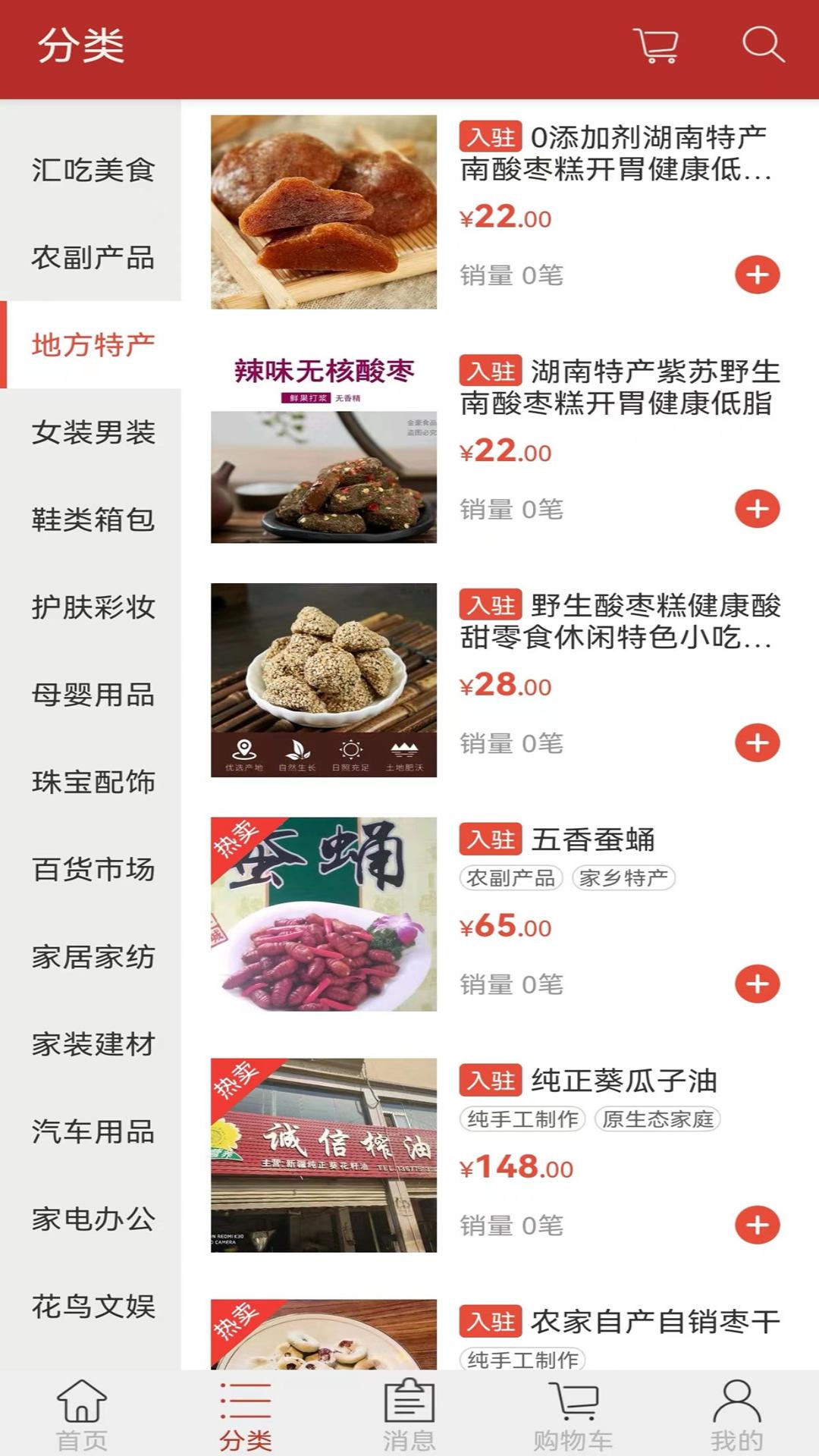The height and width of the screenshot is (1456, 819).
Task: Tap the add button on the sesame snack priced ¥28
Action: point(755,740)
